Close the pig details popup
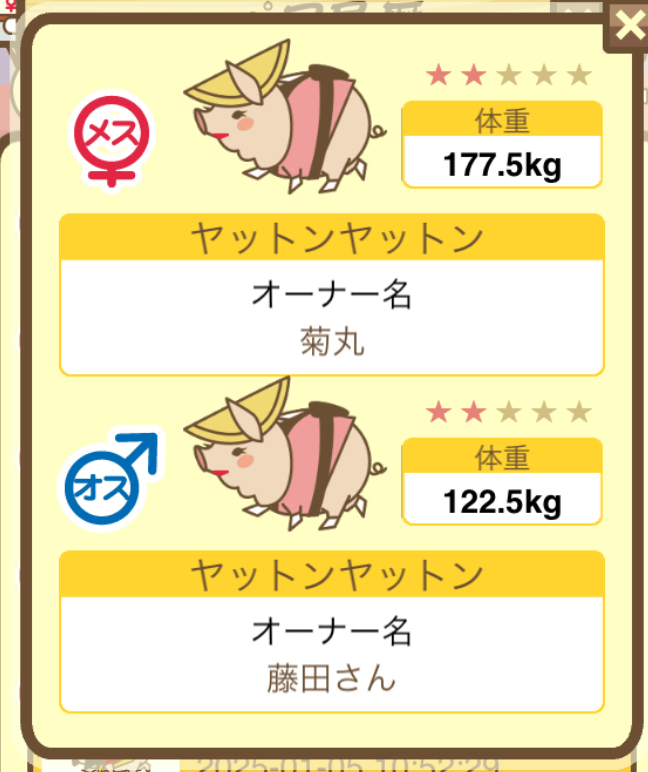This screenshot has height=772, width=648. 628,26
